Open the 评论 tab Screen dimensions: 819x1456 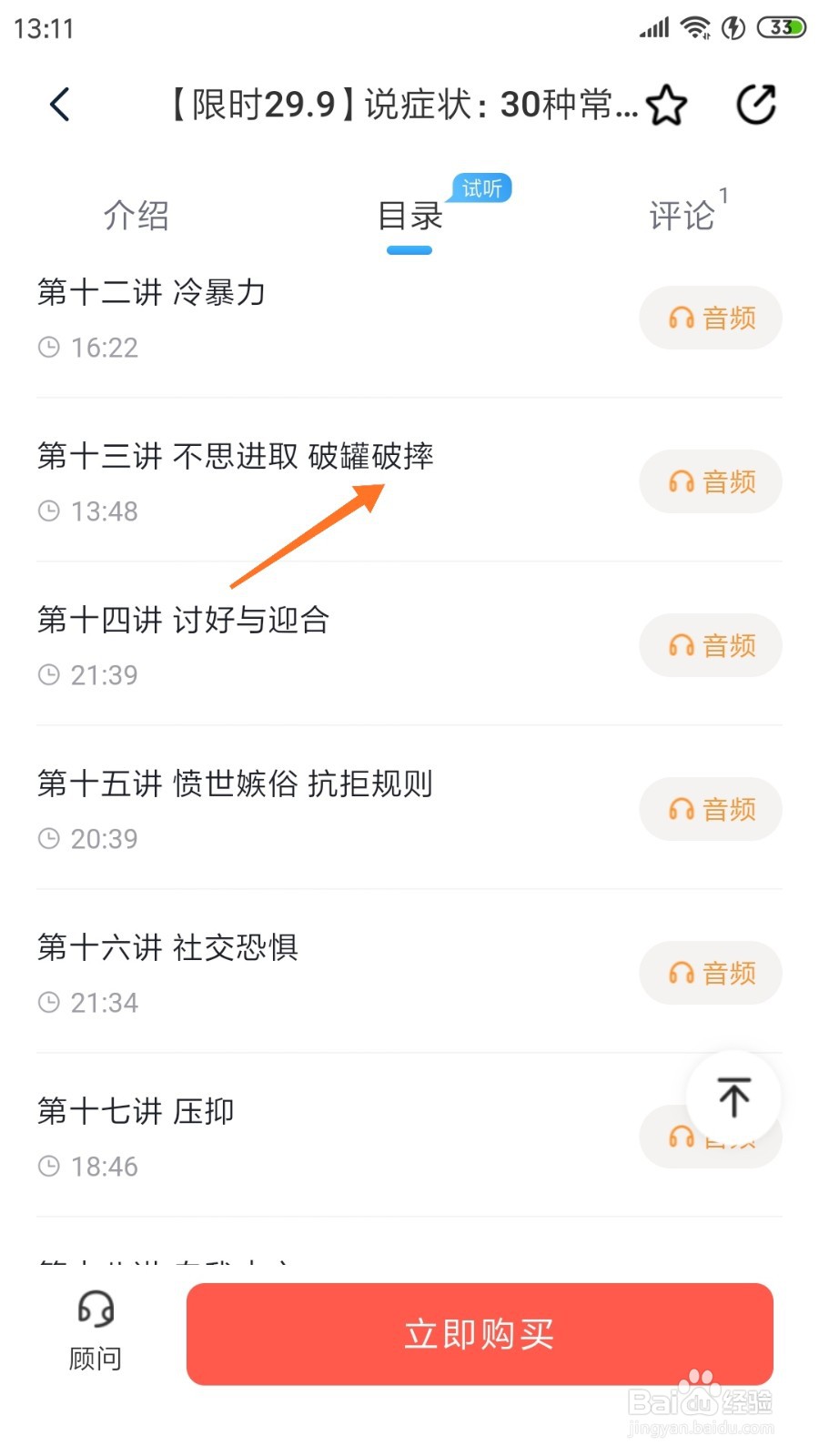682,217
